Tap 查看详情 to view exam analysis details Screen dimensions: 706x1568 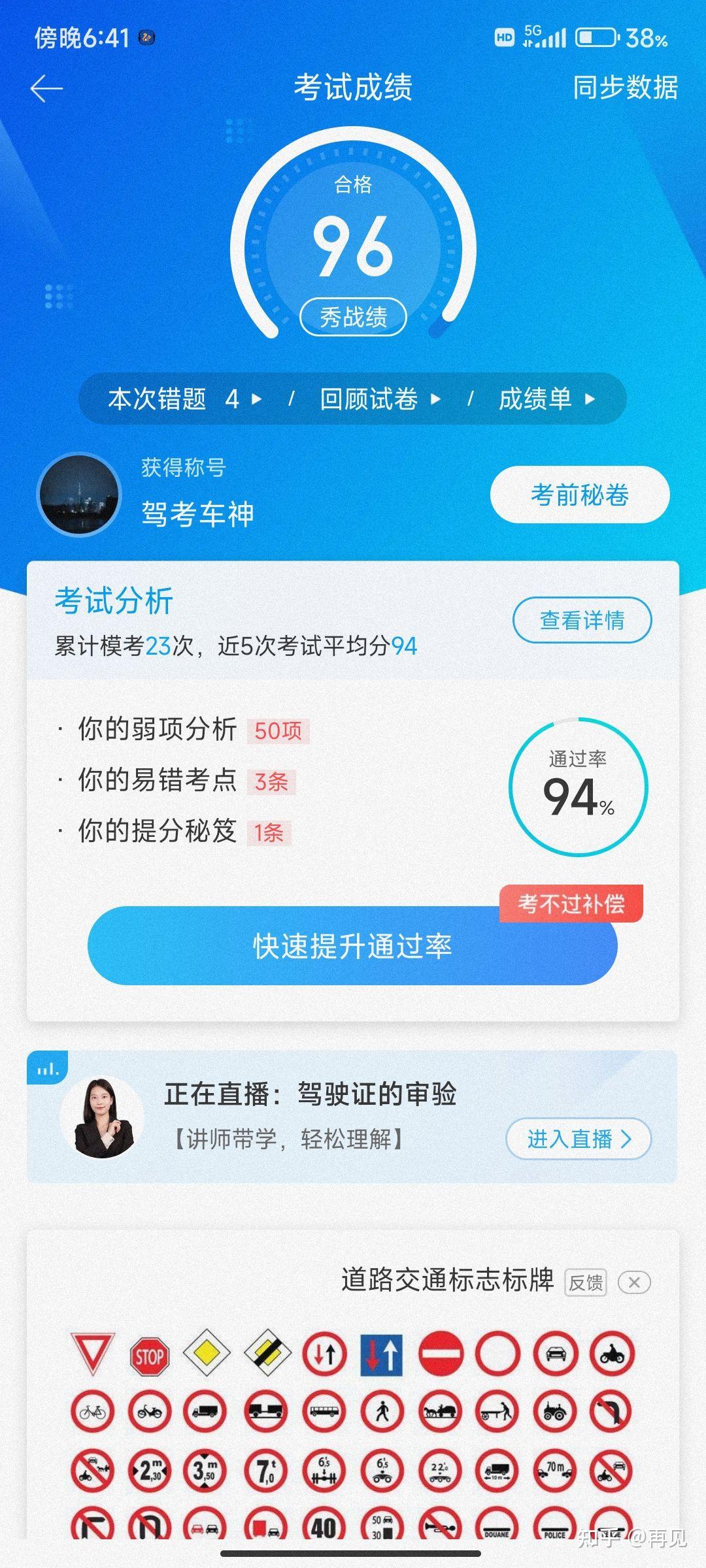(582, 621)
